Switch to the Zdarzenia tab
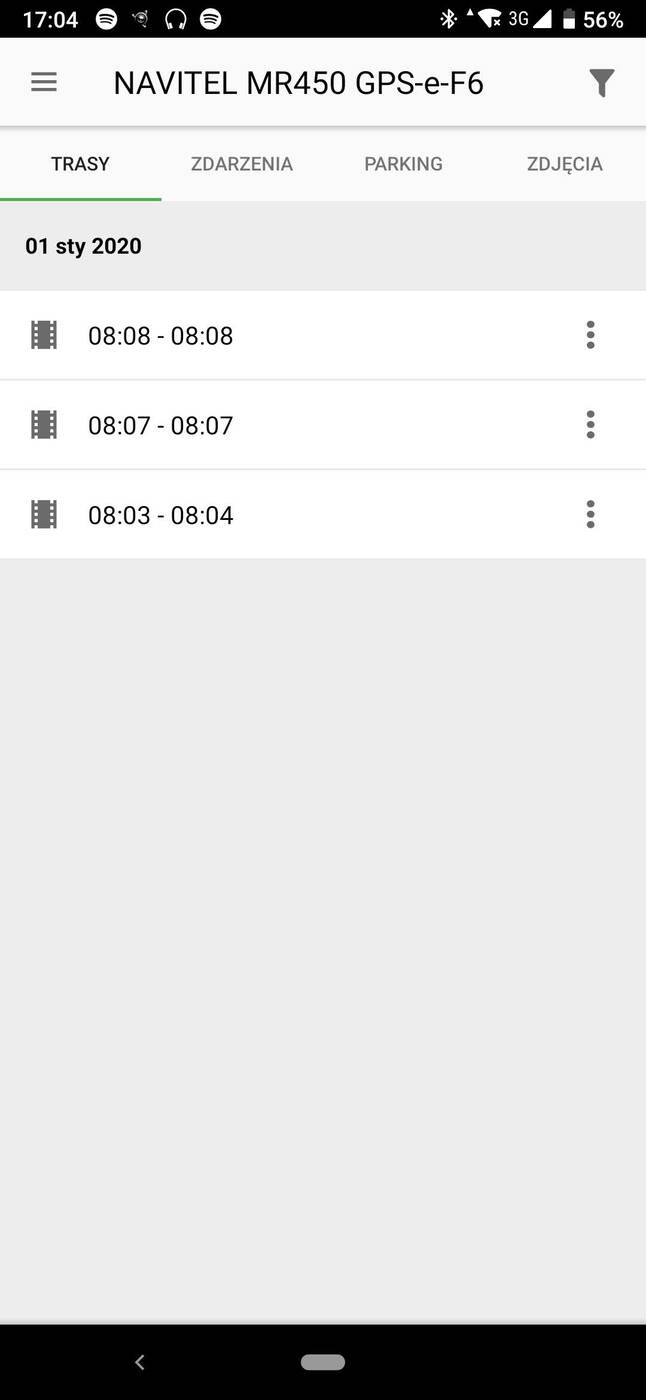This screenshot has width=646, height=1400. pos(242,164)
